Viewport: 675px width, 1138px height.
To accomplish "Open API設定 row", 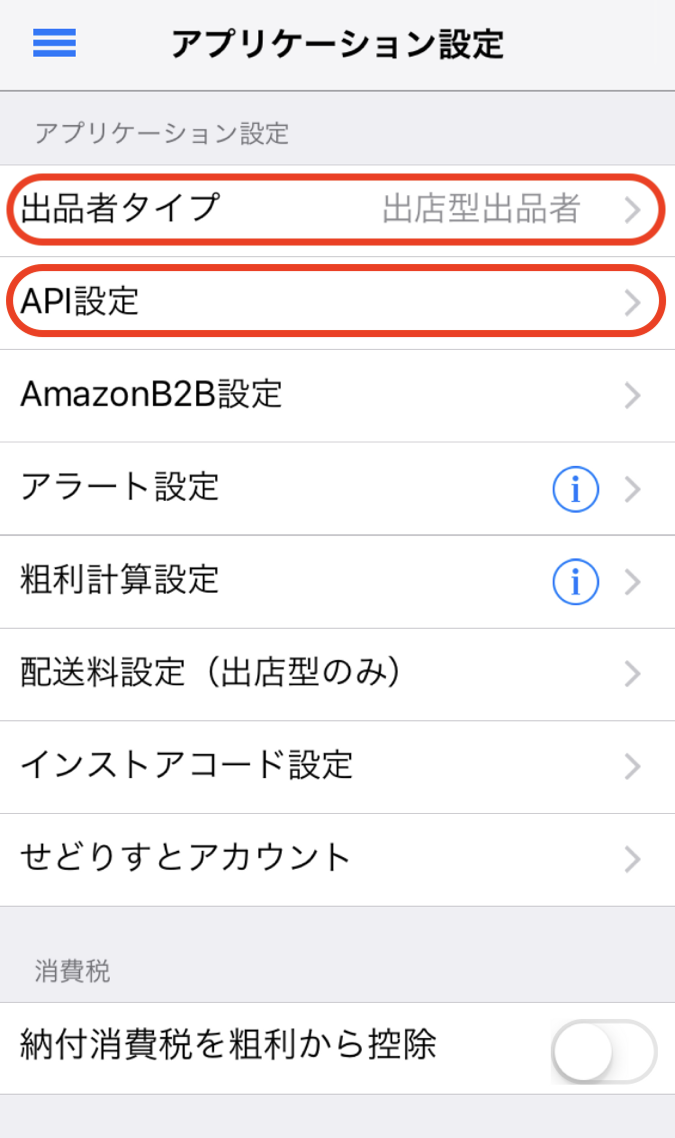I will [x=336, y=302].
